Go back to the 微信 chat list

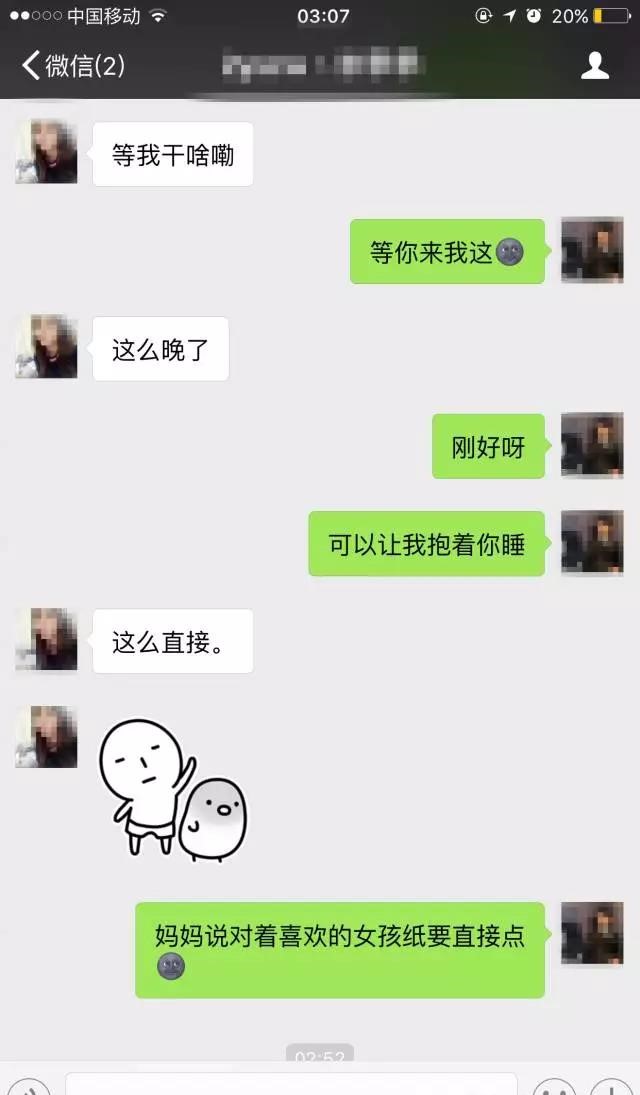tap(72, 66)
